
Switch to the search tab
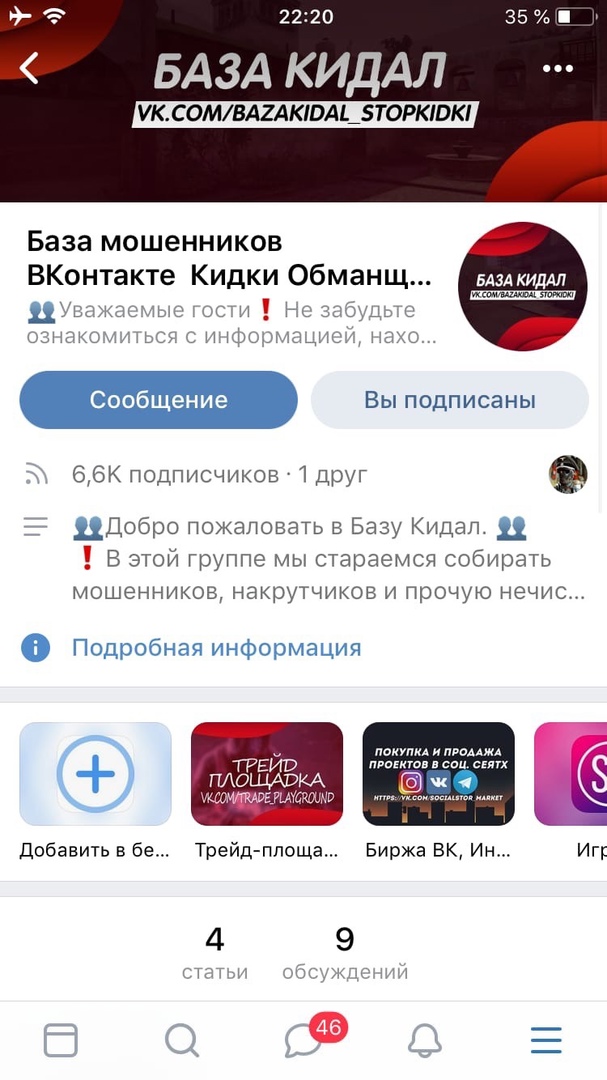181,1041
